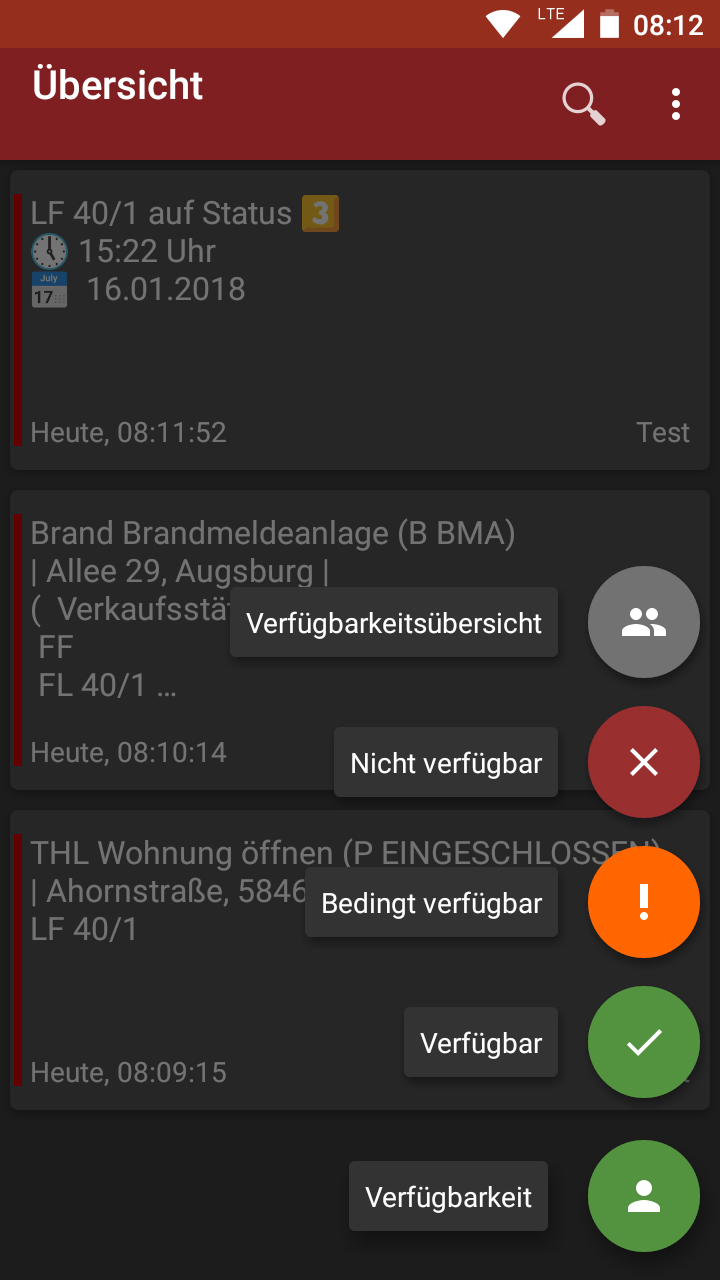Open the Verfügbarkeitsübersicht people button
Screen dimensions: 720x1280
click(x=643, y=622)
